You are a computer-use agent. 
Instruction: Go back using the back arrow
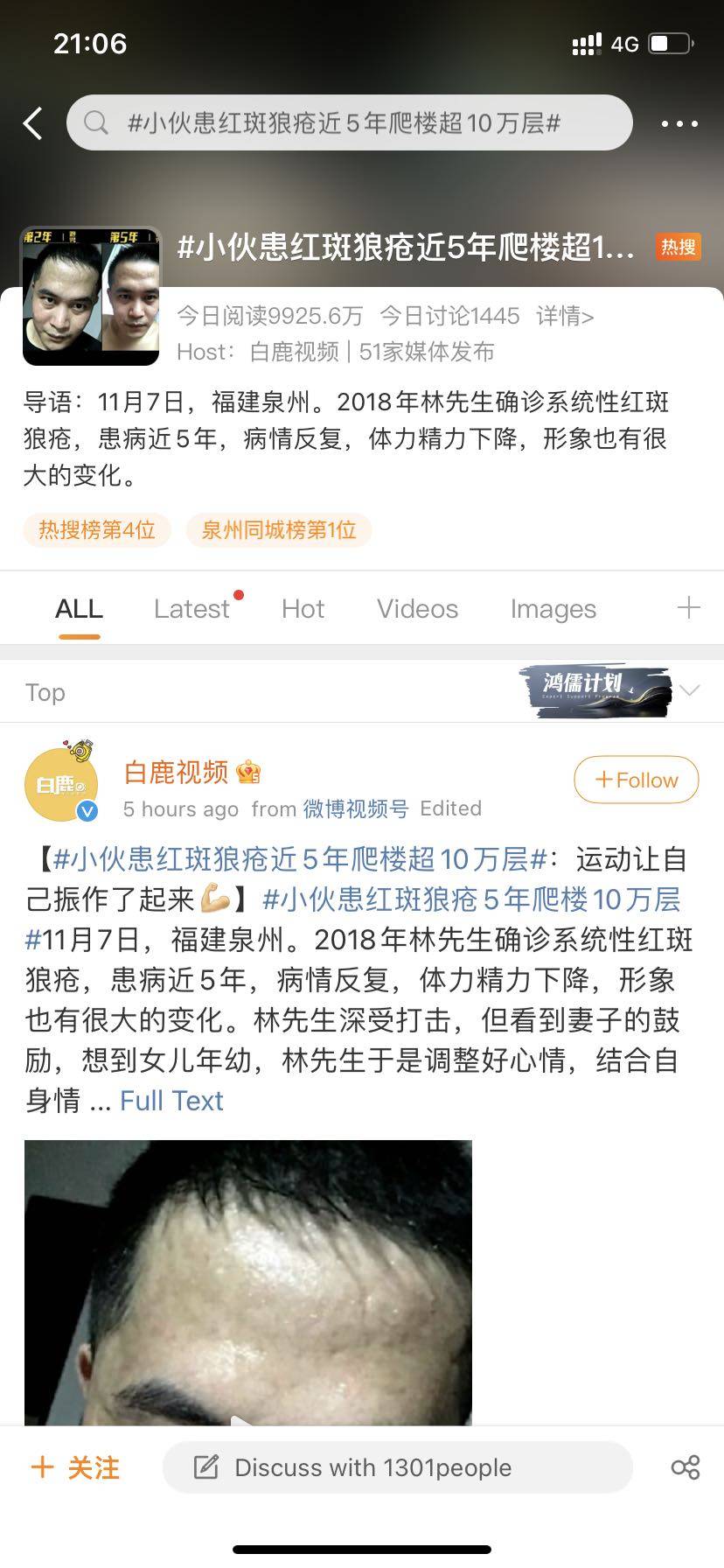[33, 123]
